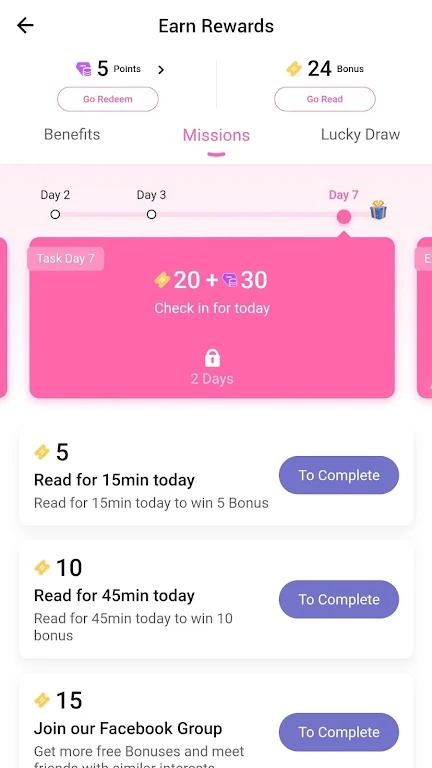Select the Missions tab

216,135
